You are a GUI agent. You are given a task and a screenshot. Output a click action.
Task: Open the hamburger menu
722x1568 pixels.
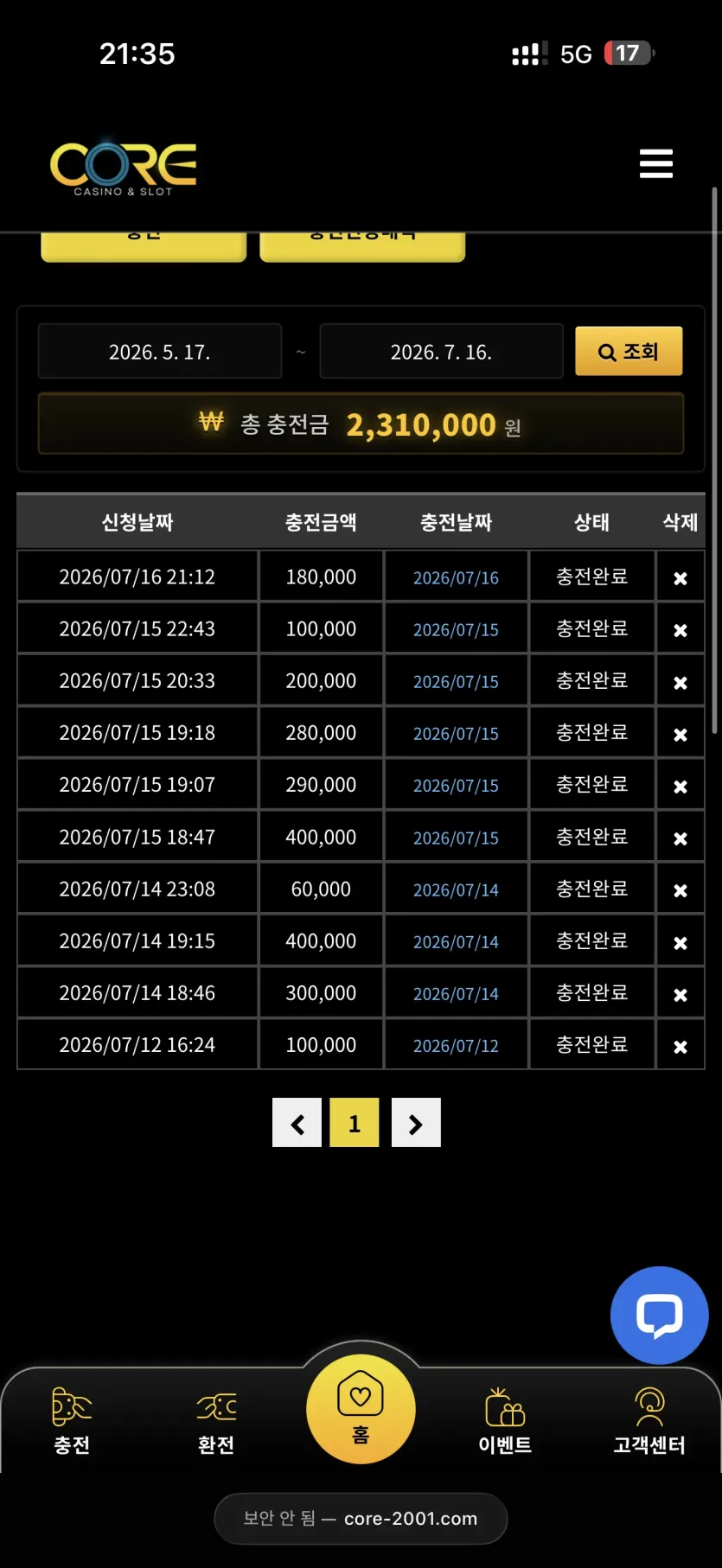656,163
